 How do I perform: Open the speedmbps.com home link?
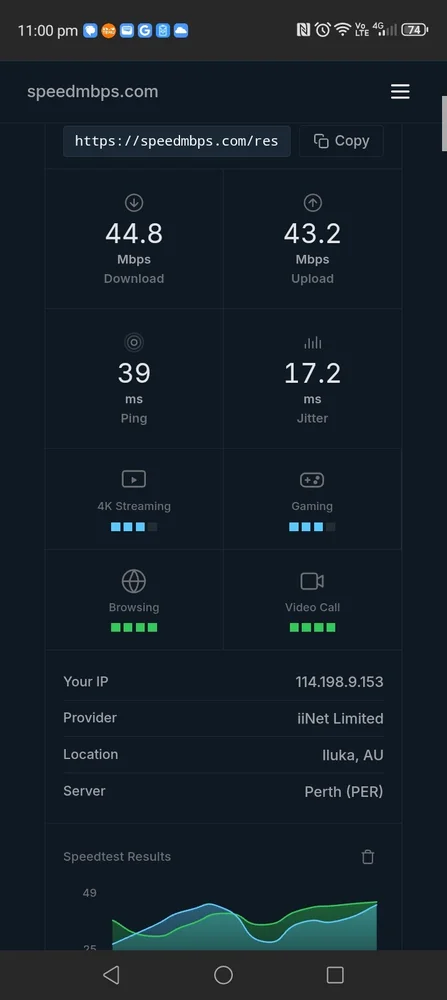pyautogui.click(x=92, y=92)
